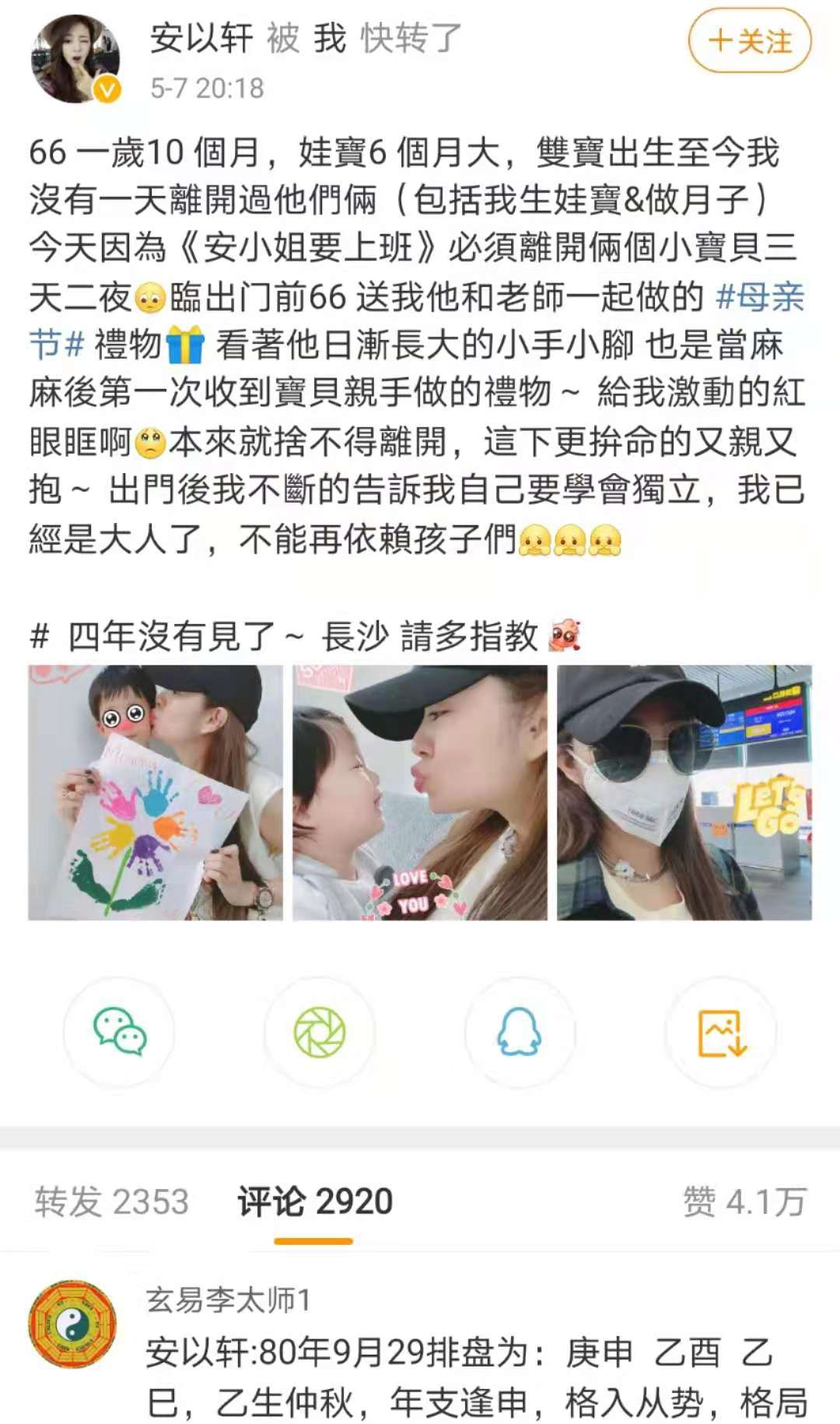Follow 安以轩 with the 关注 button
Viewport: 840px width, 1424px height.
click(749, 40)
